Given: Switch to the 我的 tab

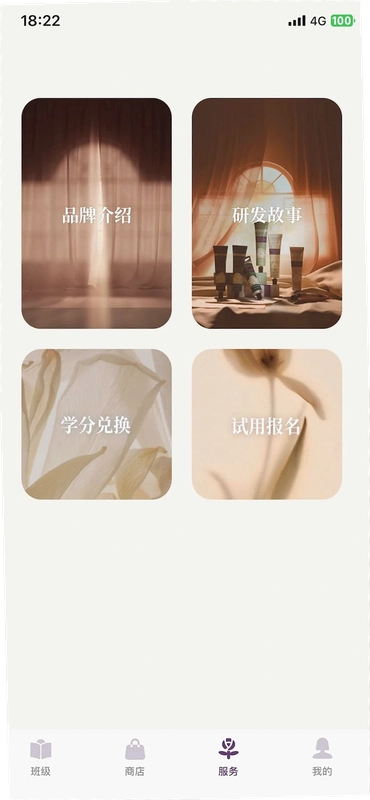Looking at the screenshot, I should coord(322,757).
